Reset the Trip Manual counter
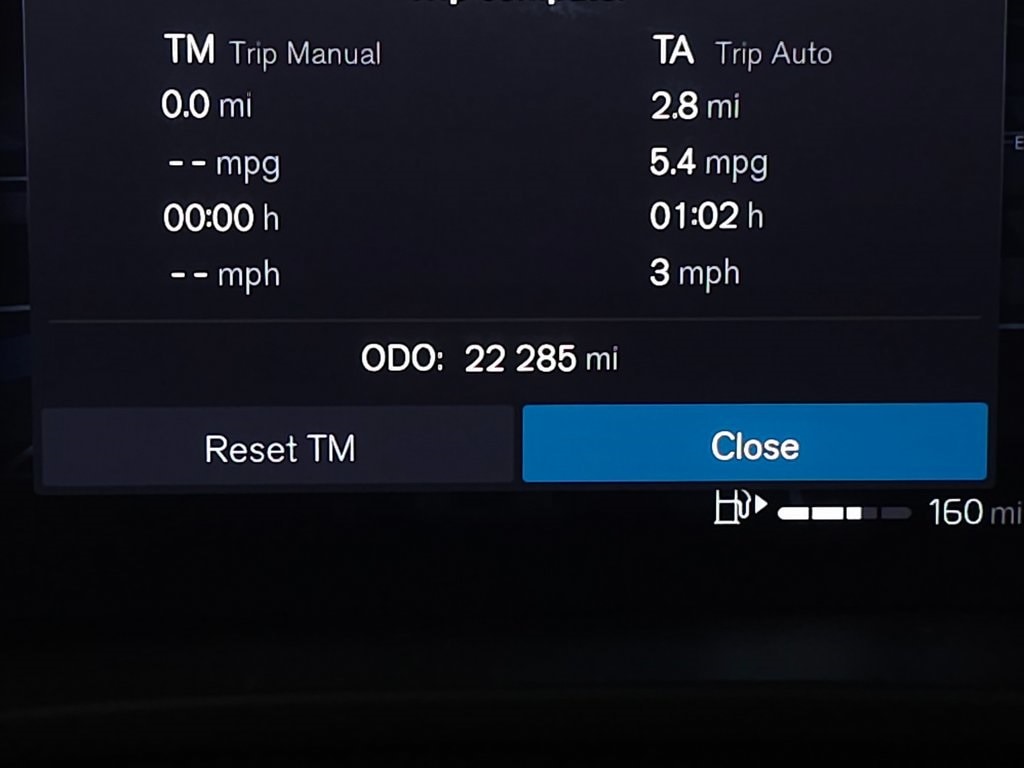Image resolution: width=1024 pixels, height=768 pixels. (x=279, y=447)
